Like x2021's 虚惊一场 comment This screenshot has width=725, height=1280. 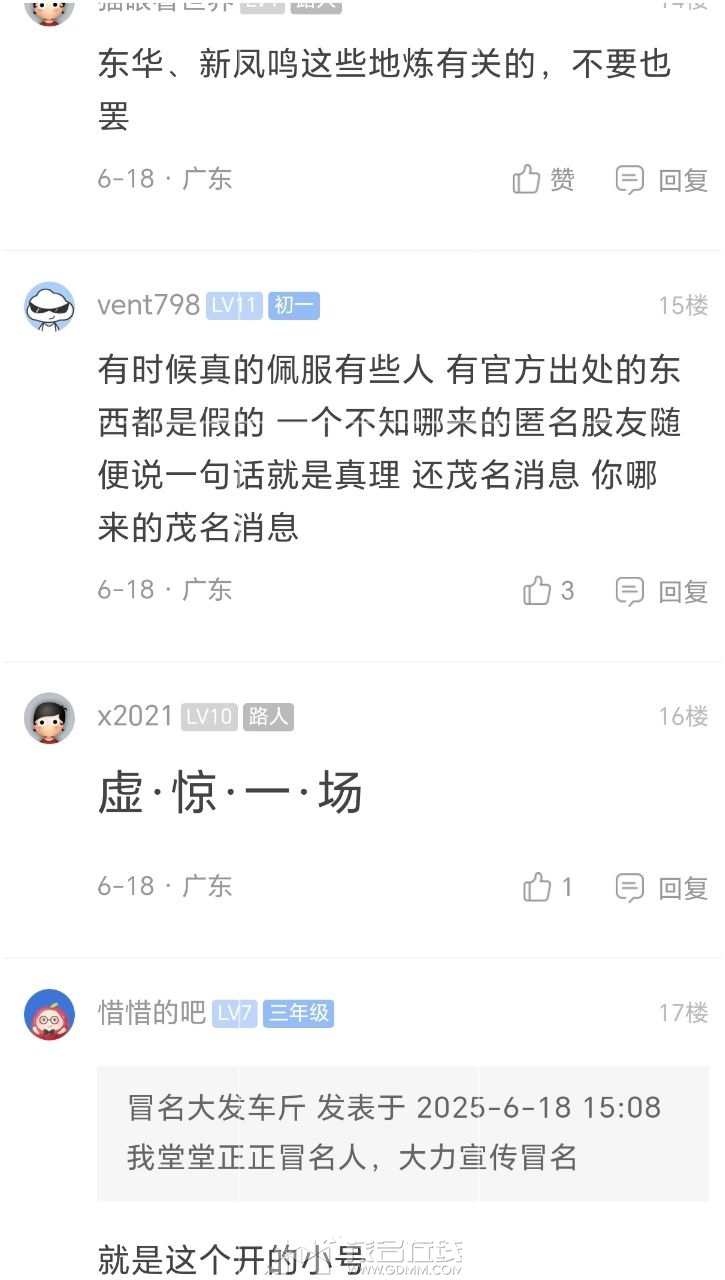(x=548, y=887)
